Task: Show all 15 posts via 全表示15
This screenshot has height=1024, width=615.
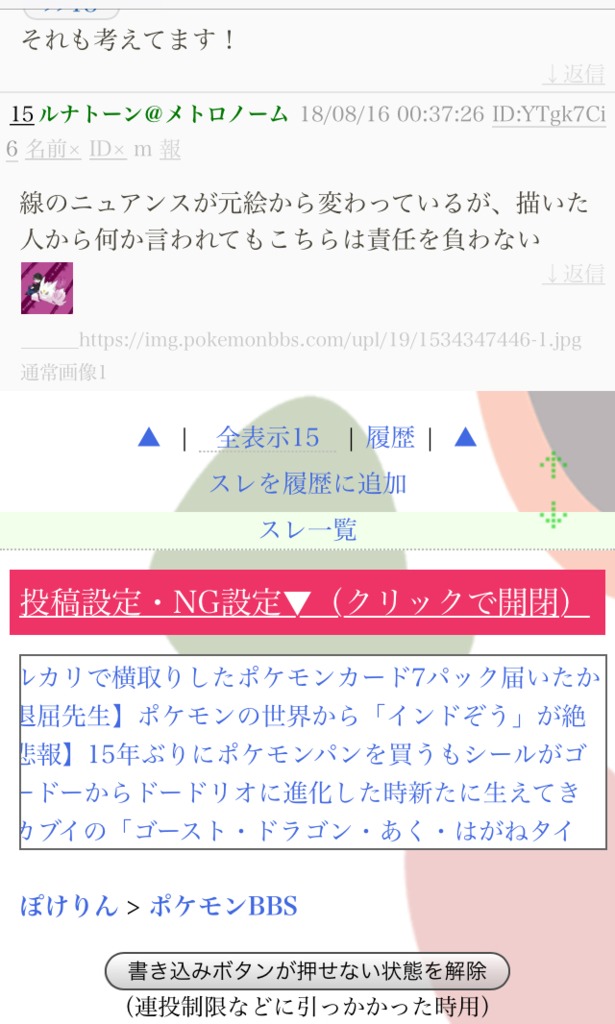Action: tap(268, 438)
